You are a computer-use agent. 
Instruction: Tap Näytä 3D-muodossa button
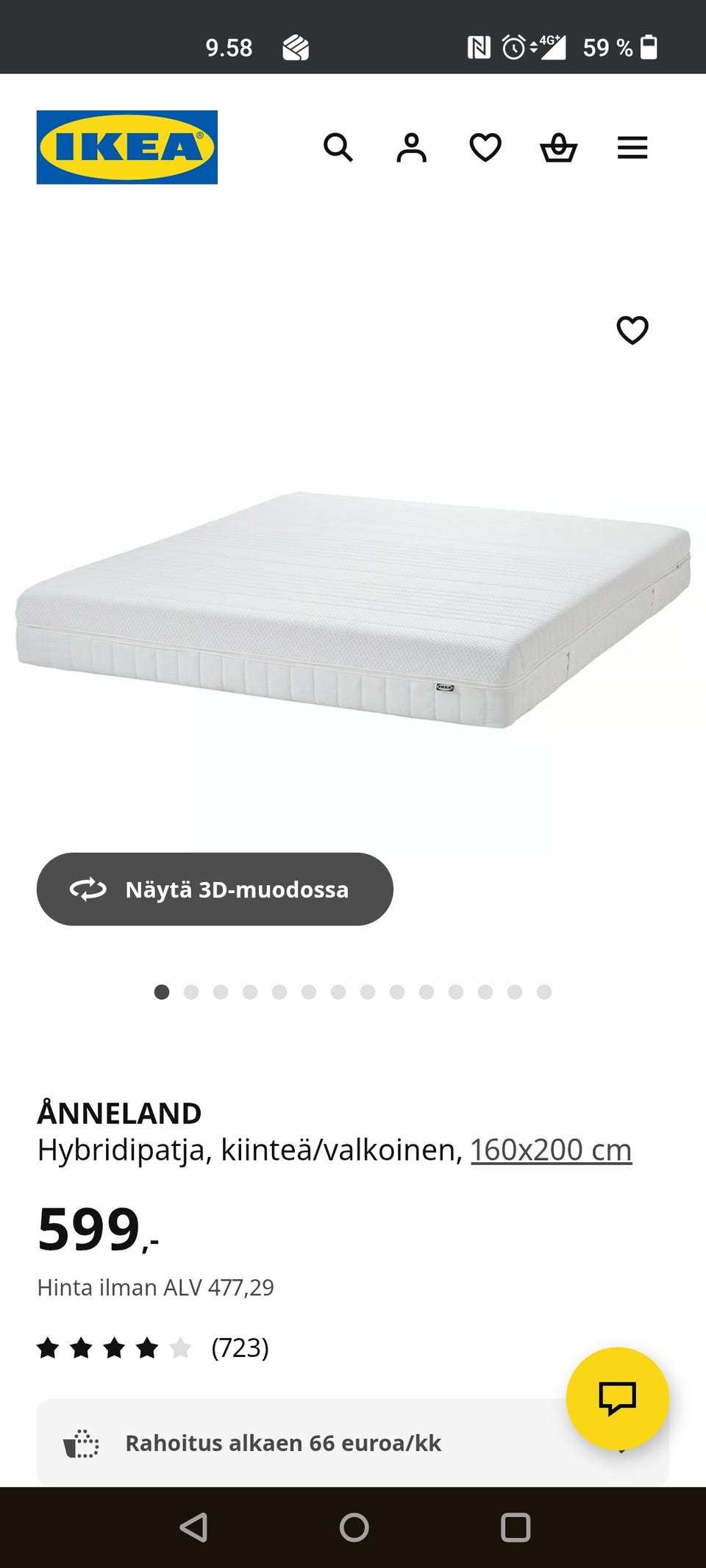click(215, 889)
